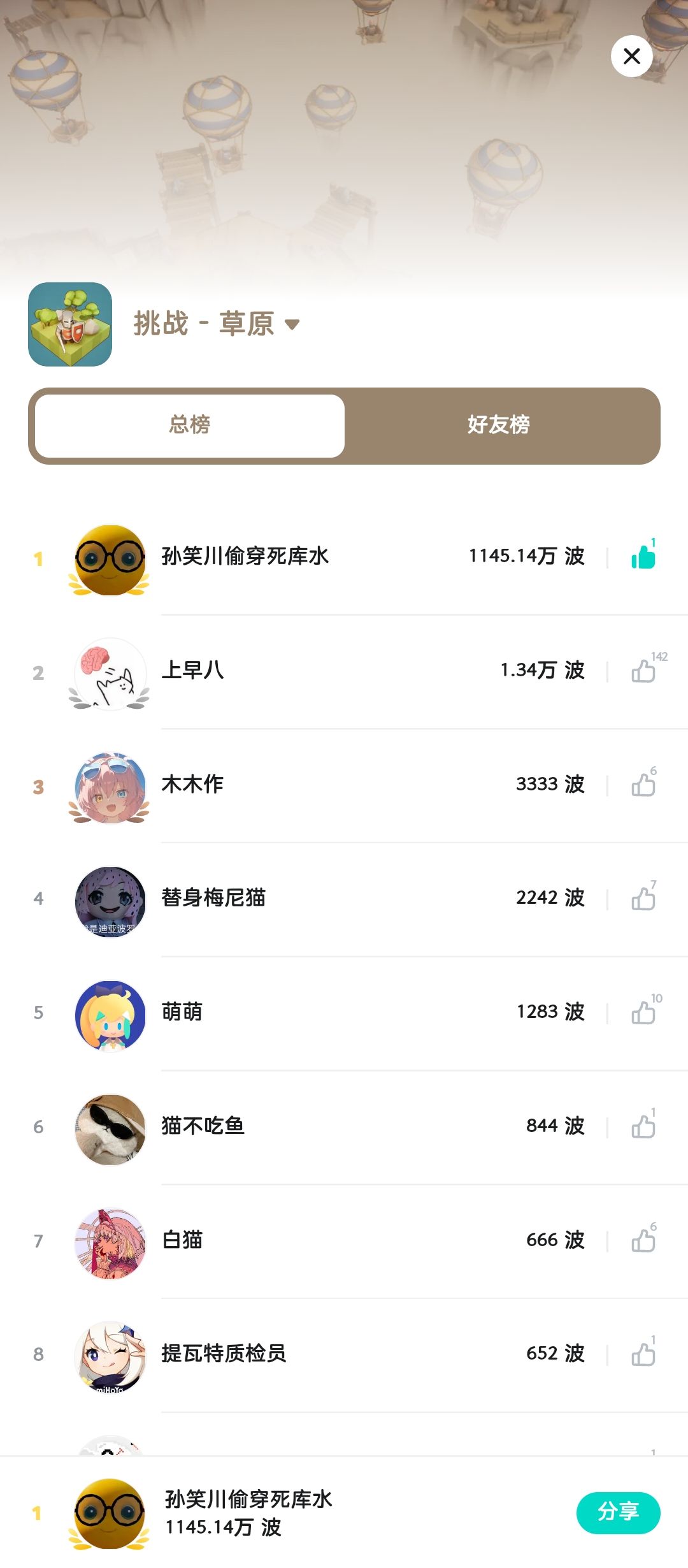Close the leaderboard screen
The width and height of the screenshot is (688, 1568).
click(631, 56)
